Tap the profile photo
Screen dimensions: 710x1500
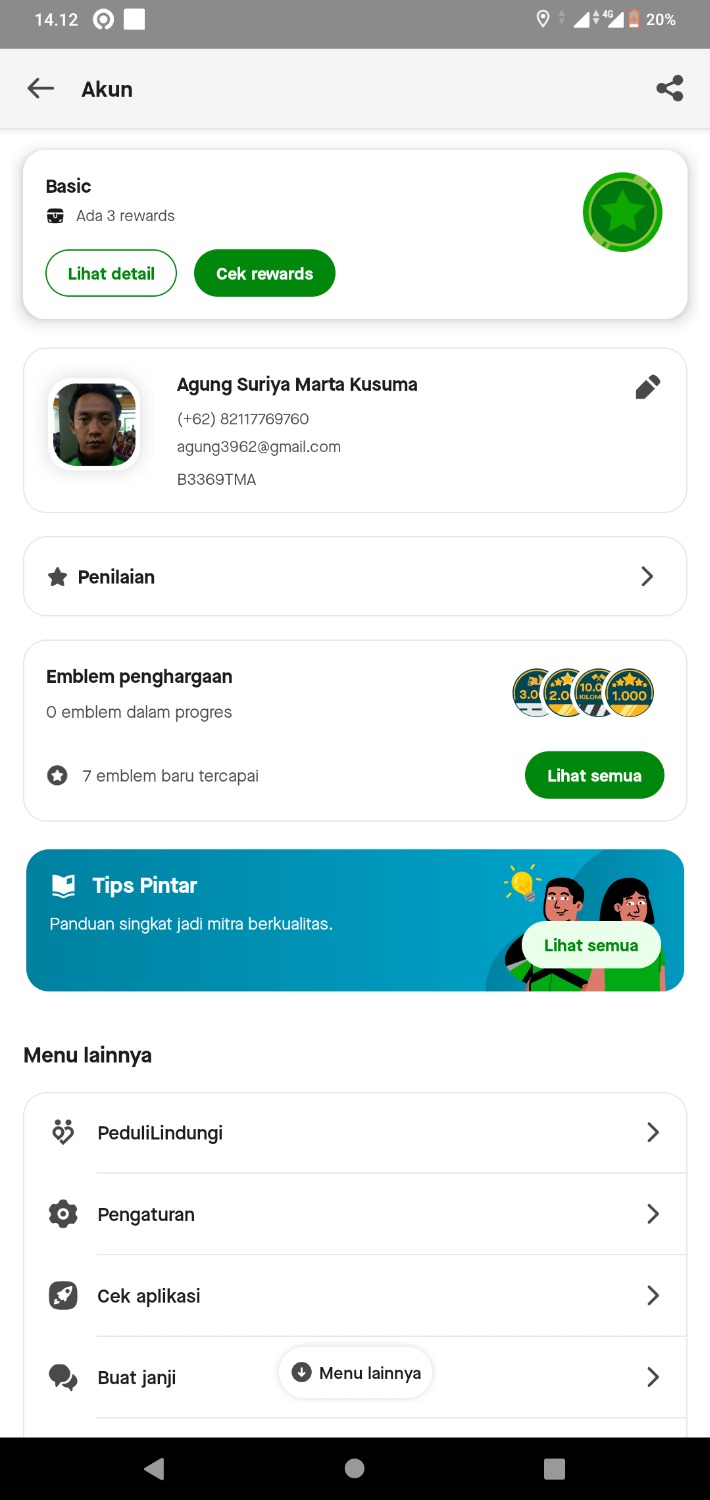click(x=94, y=425)
